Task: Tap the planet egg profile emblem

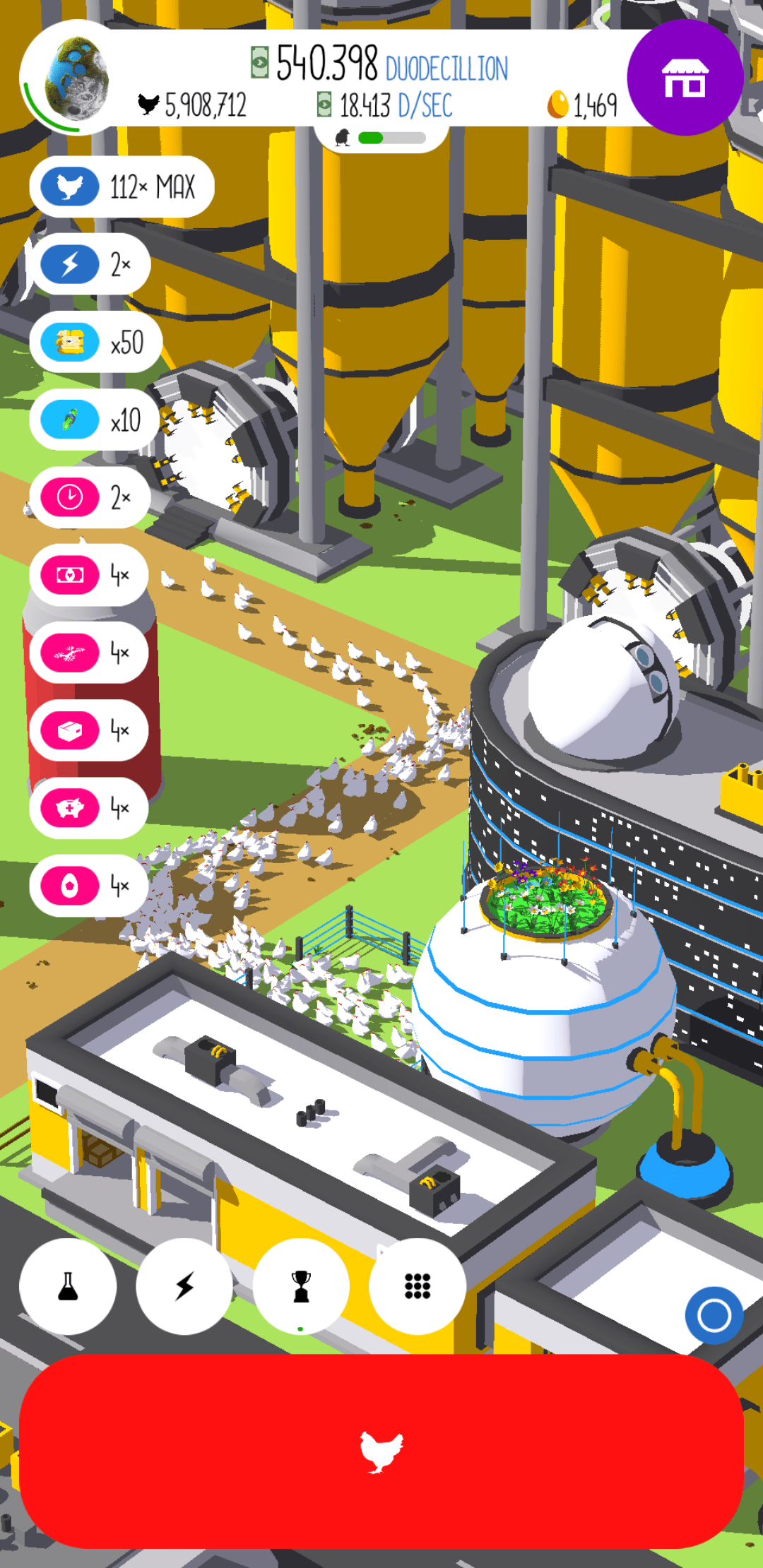Action: click(x=75, y=78)
